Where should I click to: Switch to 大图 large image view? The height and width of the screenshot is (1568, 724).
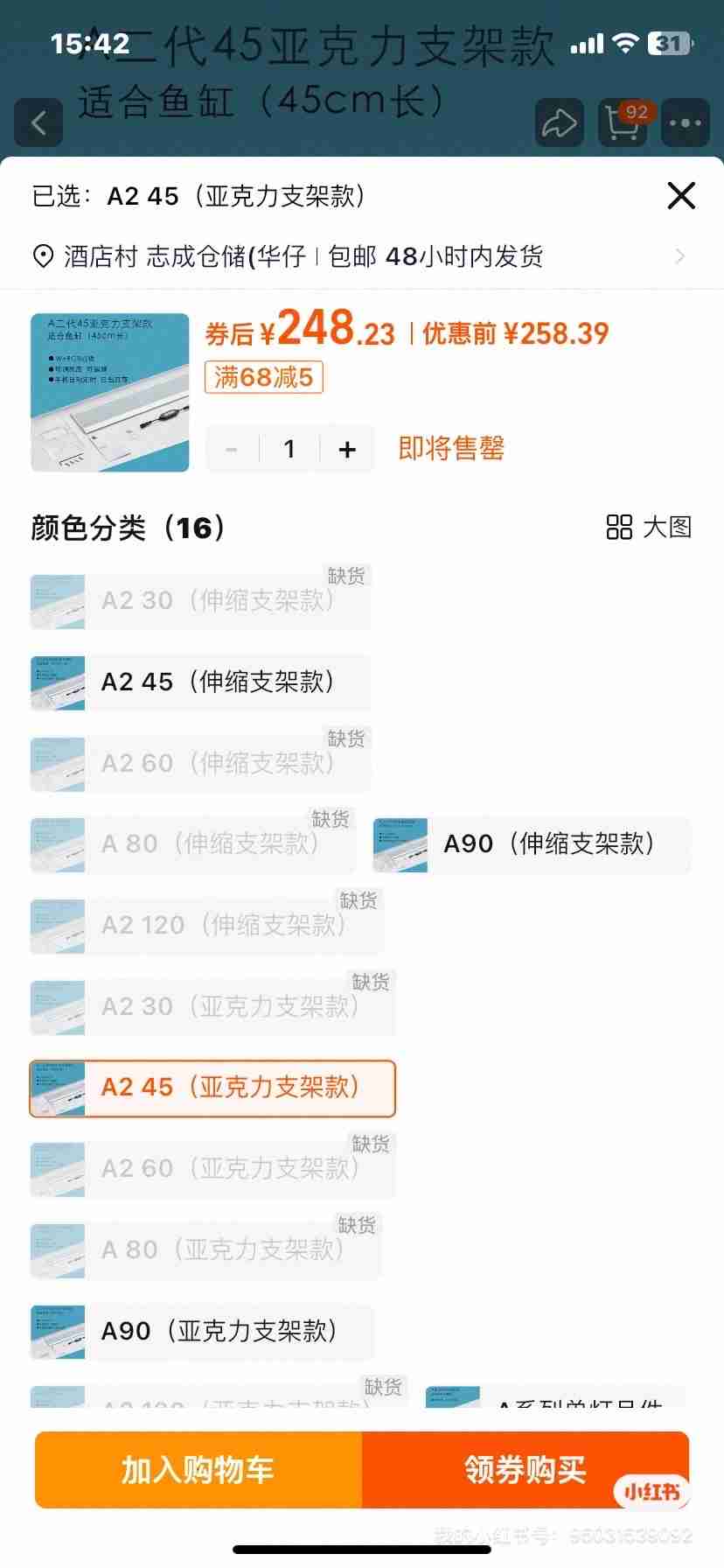pos(649,527)
